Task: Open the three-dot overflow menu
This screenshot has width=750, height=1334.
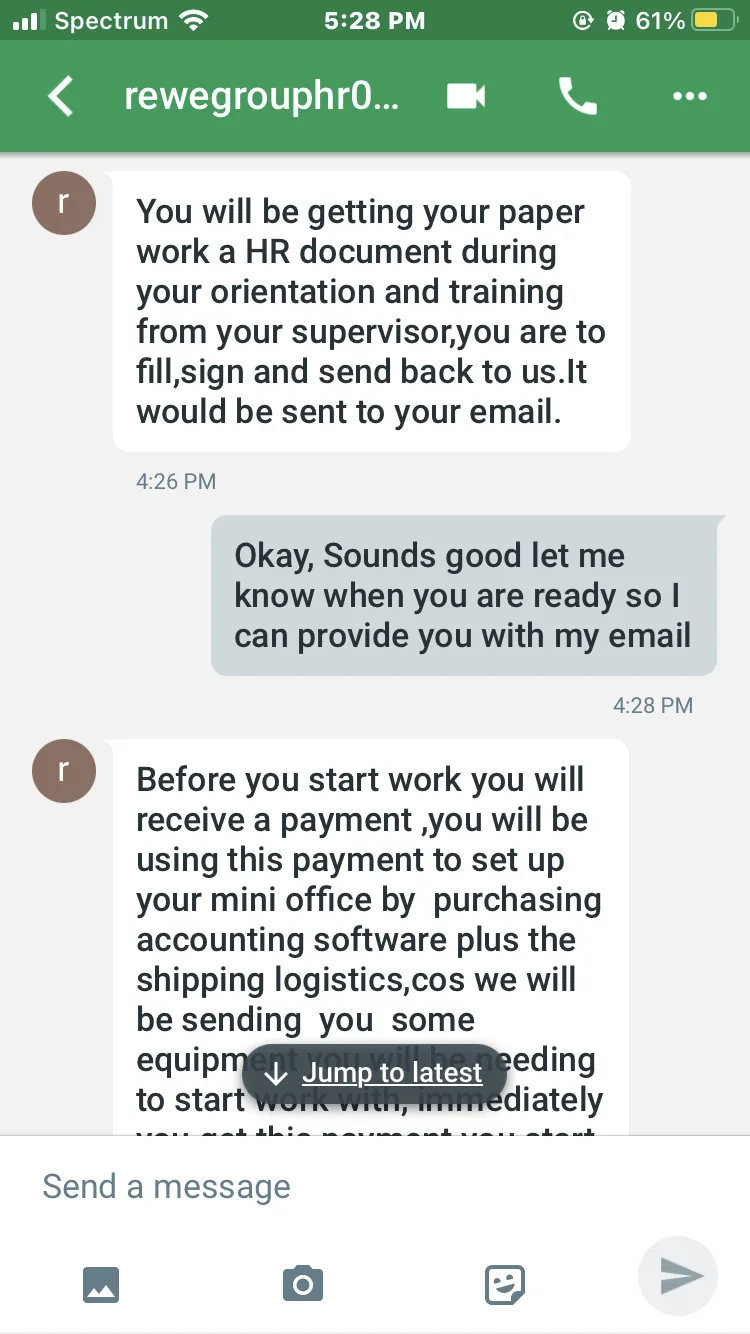Action: 690,96
